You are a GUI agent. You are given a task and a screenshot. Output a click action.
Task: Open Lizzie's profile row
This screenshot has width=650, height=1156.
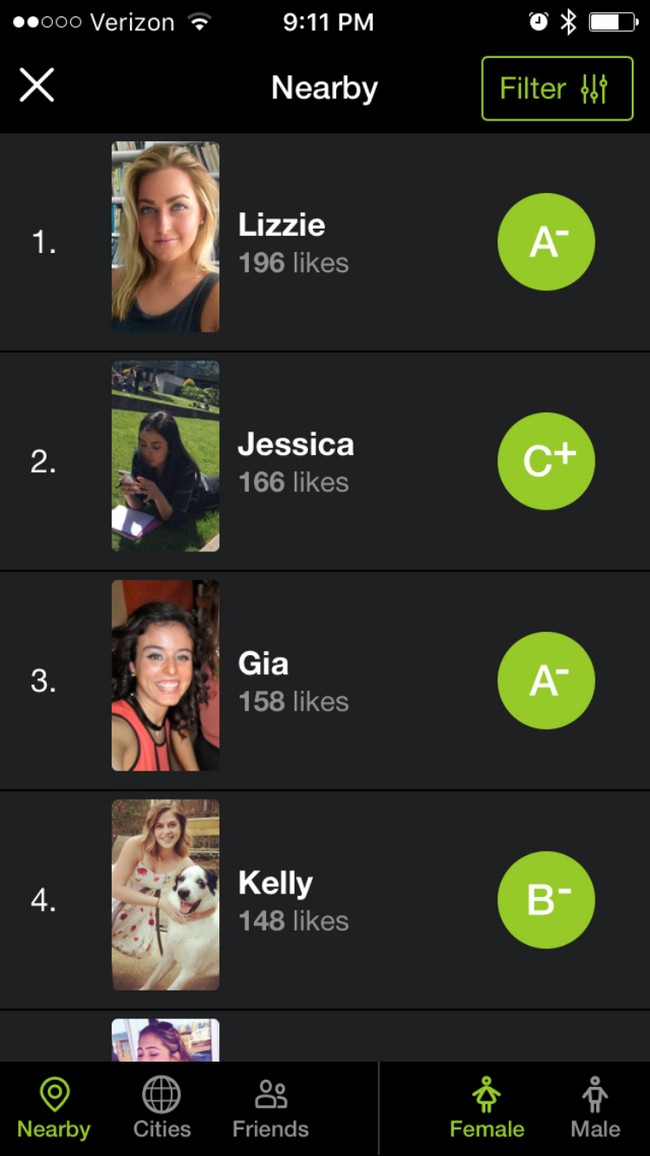click(325, 243)
